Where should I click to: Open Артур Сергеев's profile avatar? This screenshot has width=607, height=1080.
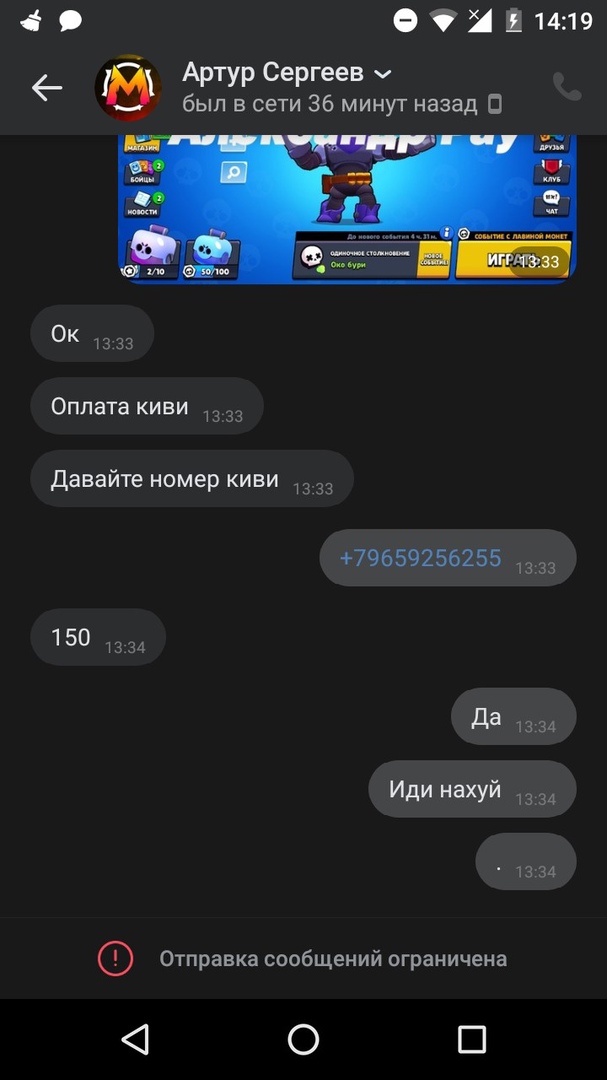pos(128,88)
